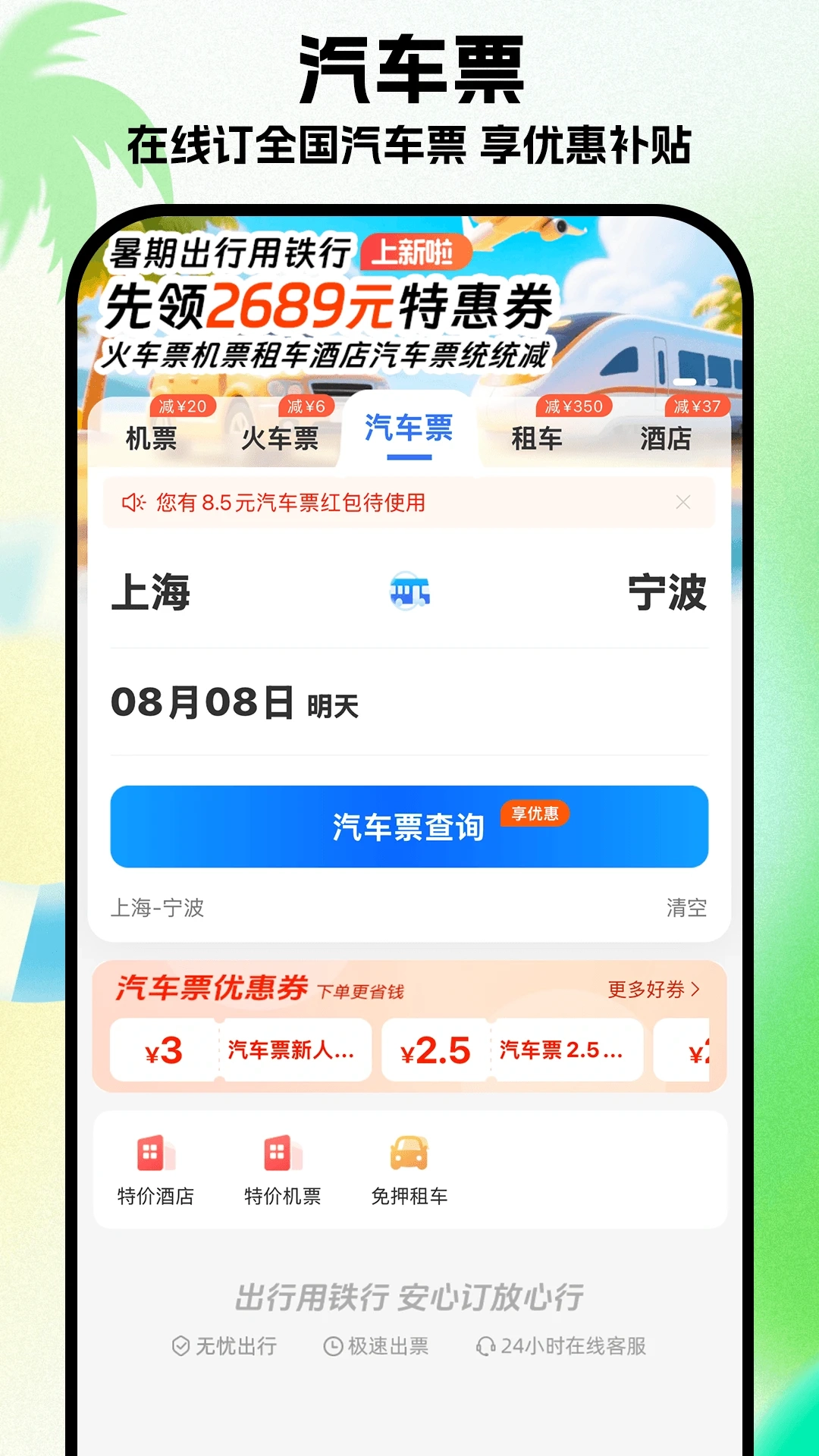Tap the 汽车票查询 search button

[409, 827]
